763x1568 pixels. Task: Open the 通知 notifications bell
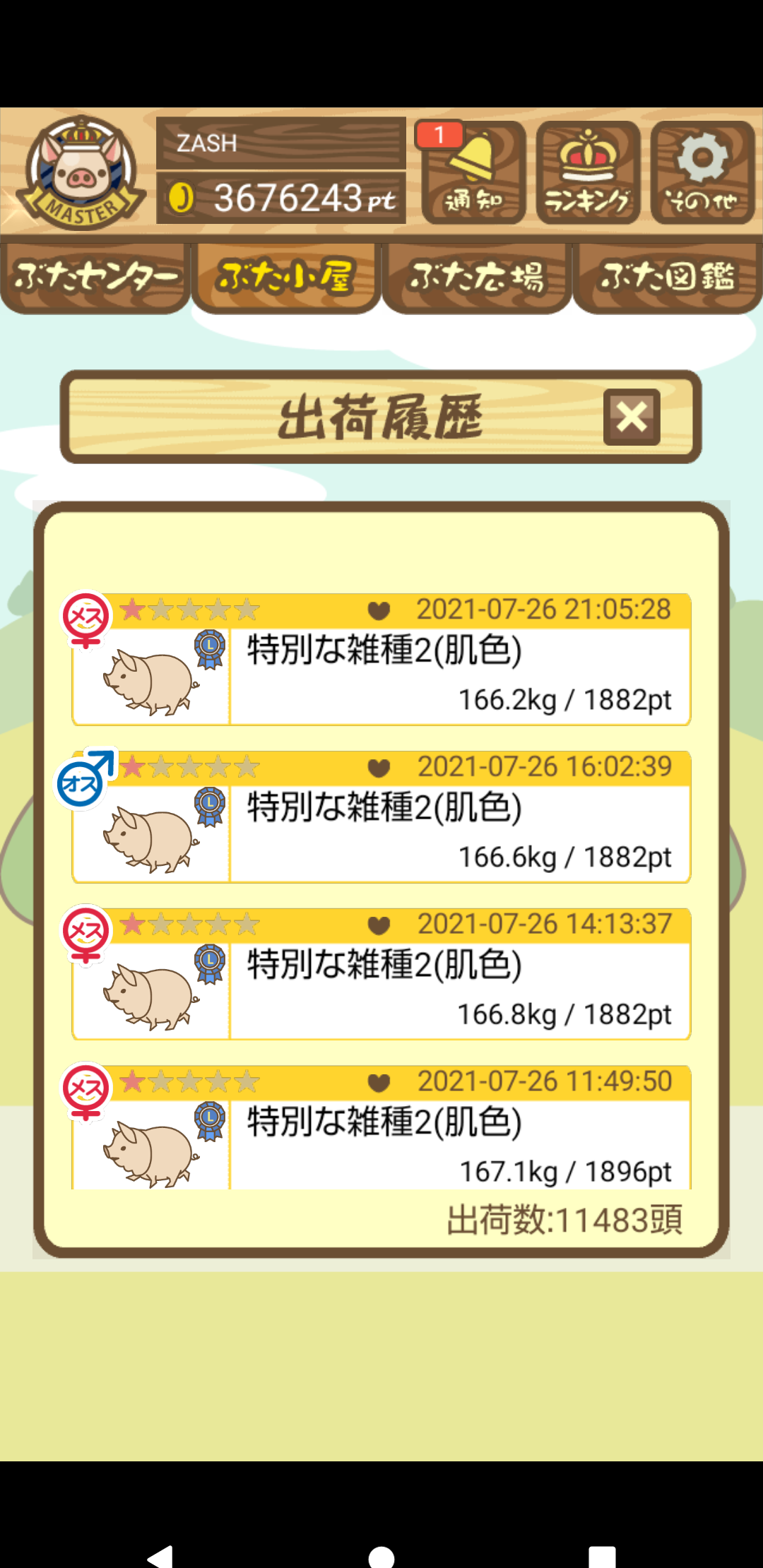coord(473,172)
